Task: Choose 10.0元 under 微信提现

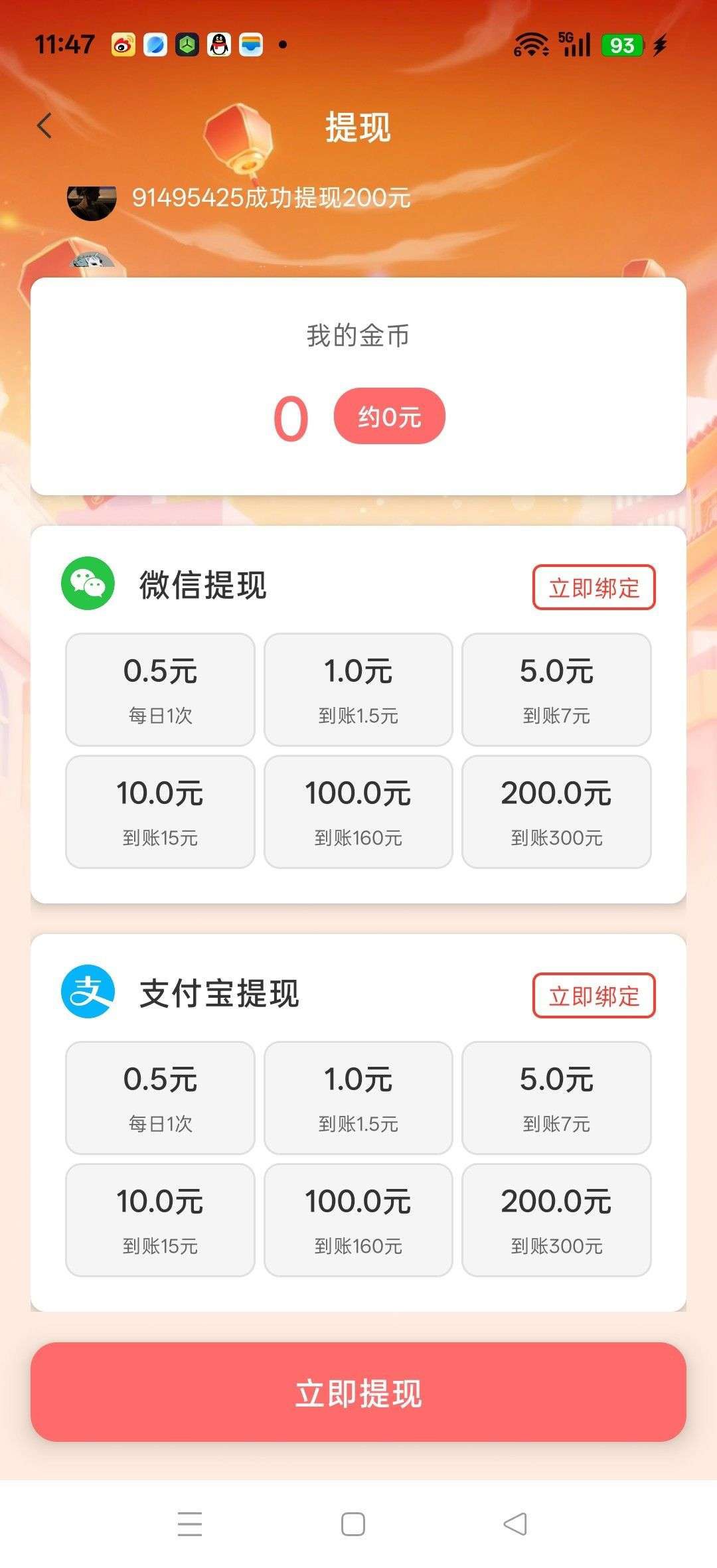Action: 160,812
